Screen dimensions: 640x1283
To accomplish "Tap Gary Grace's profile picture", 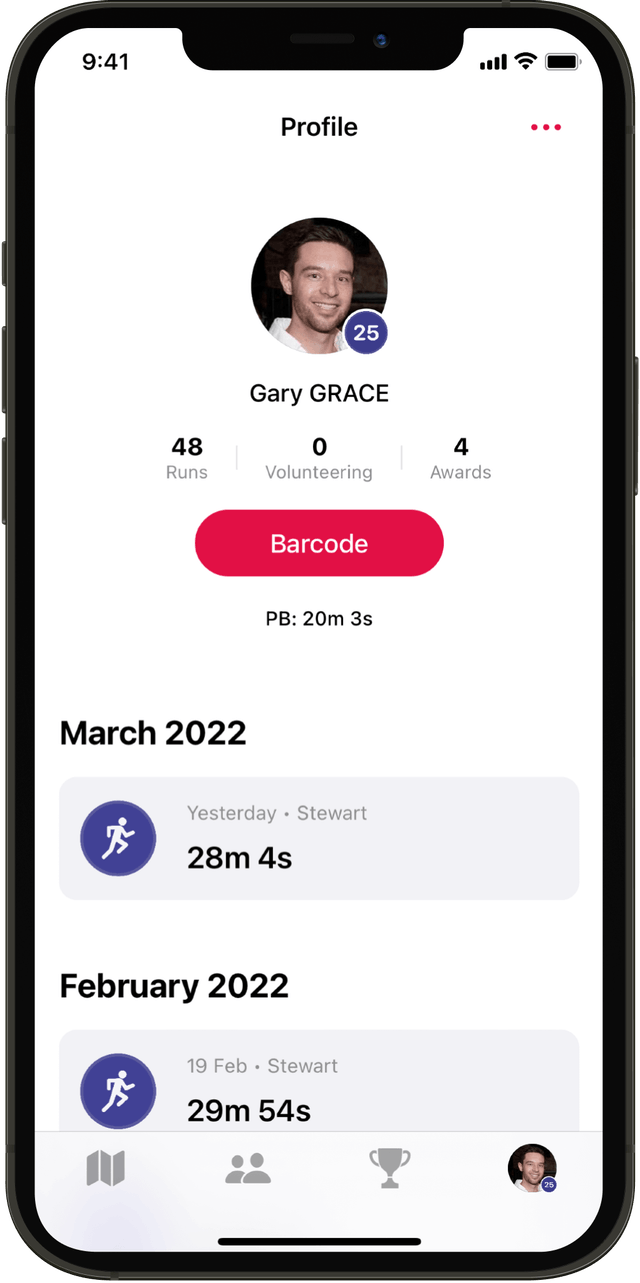I will (319, 286).
